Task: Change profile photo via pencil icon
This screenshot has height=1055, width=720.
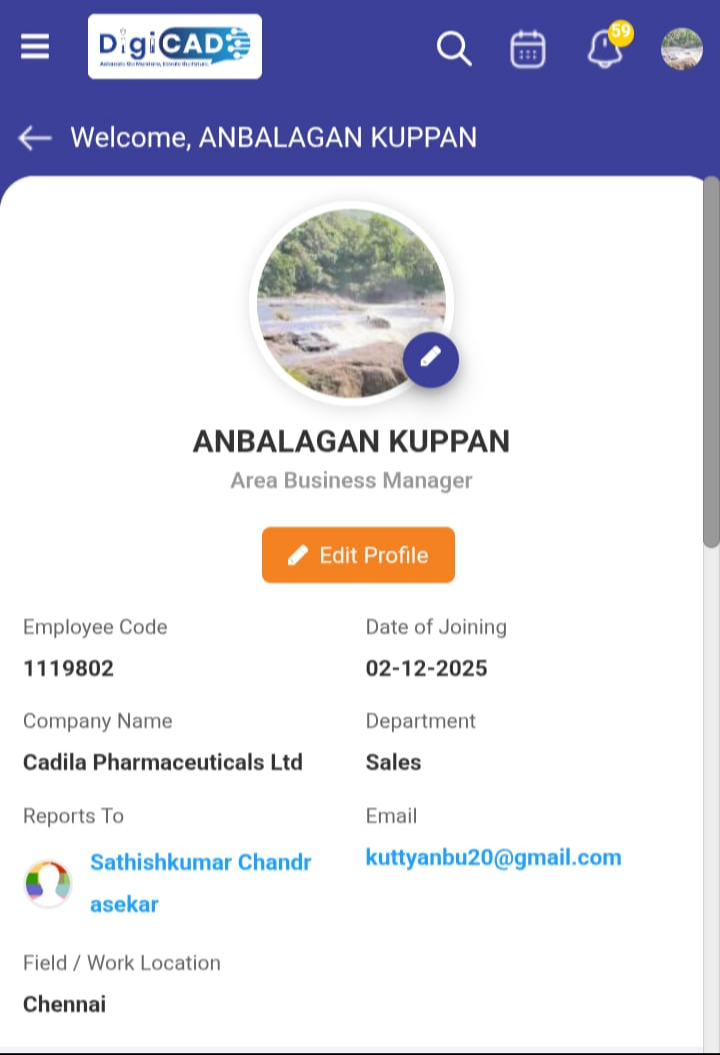Action: (x=431, y=360)
